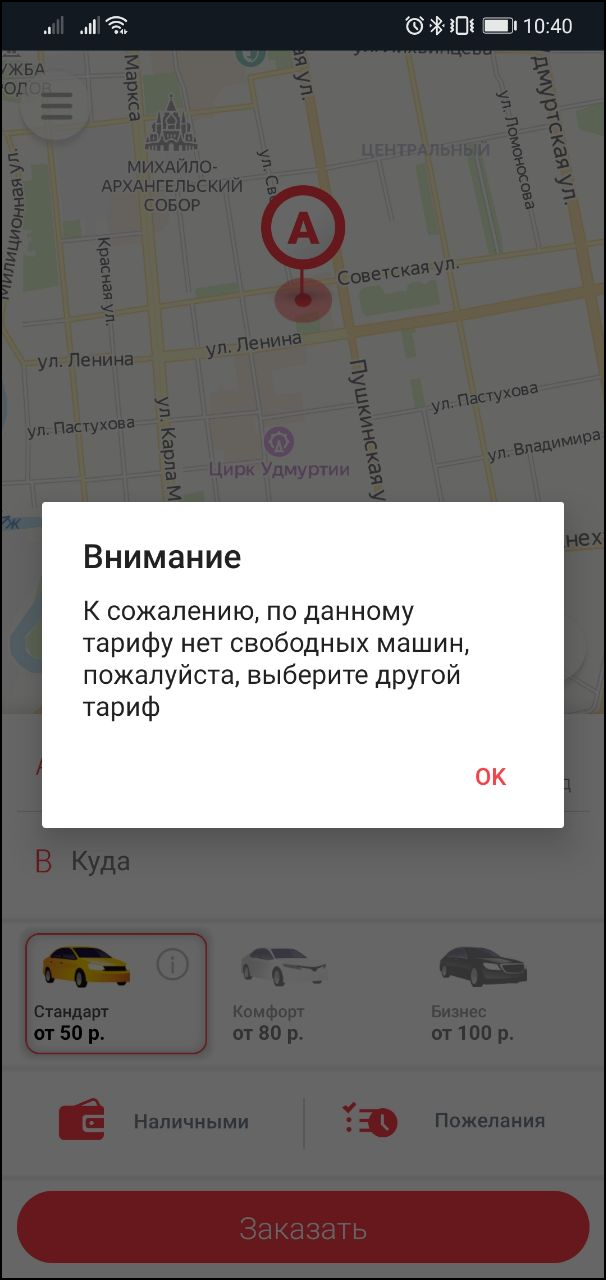Select the Куда destination field
Viewport: 606px width, 1280px height.
300,861
